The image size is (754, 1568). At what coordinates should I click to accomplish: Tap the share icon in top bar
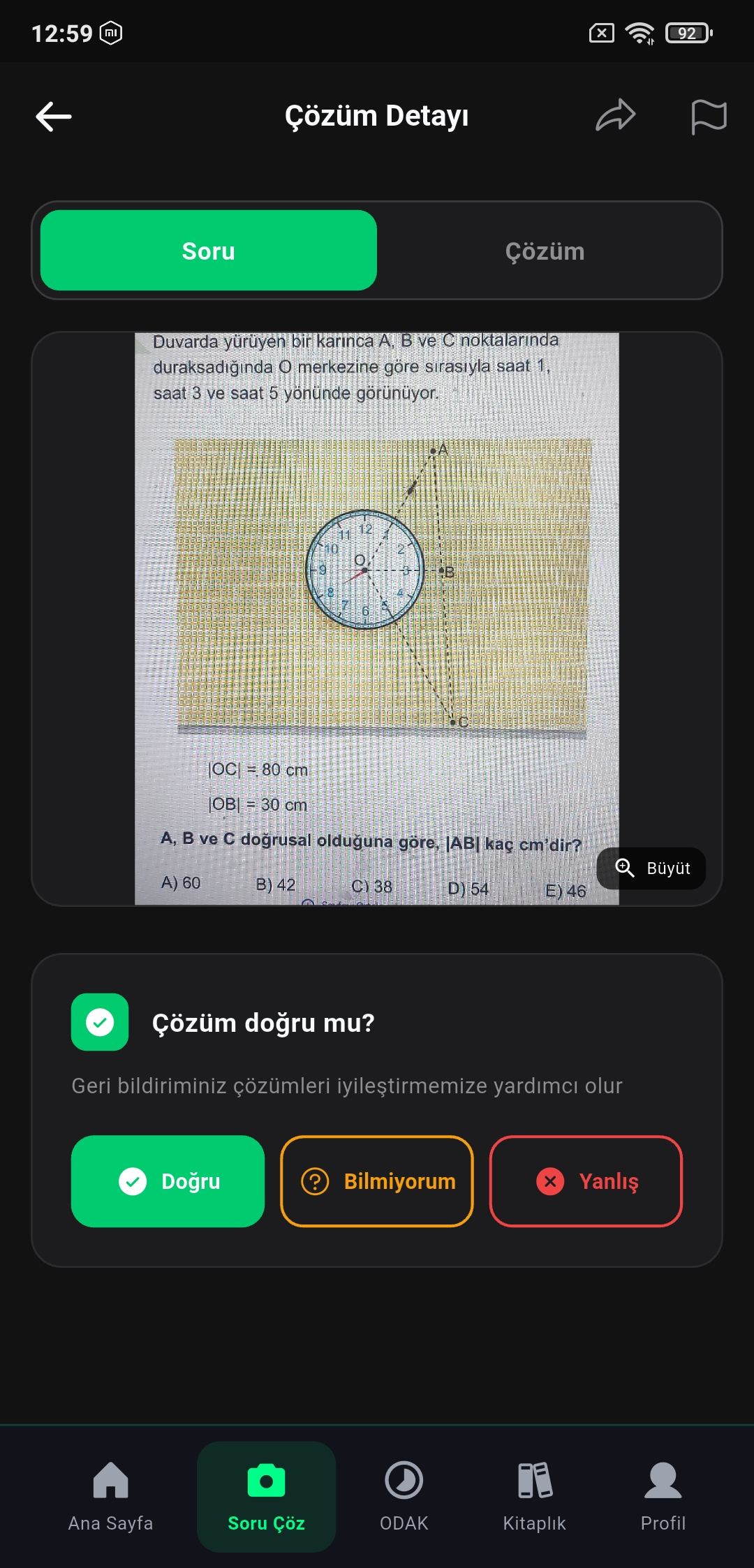(x=616, y=115)
